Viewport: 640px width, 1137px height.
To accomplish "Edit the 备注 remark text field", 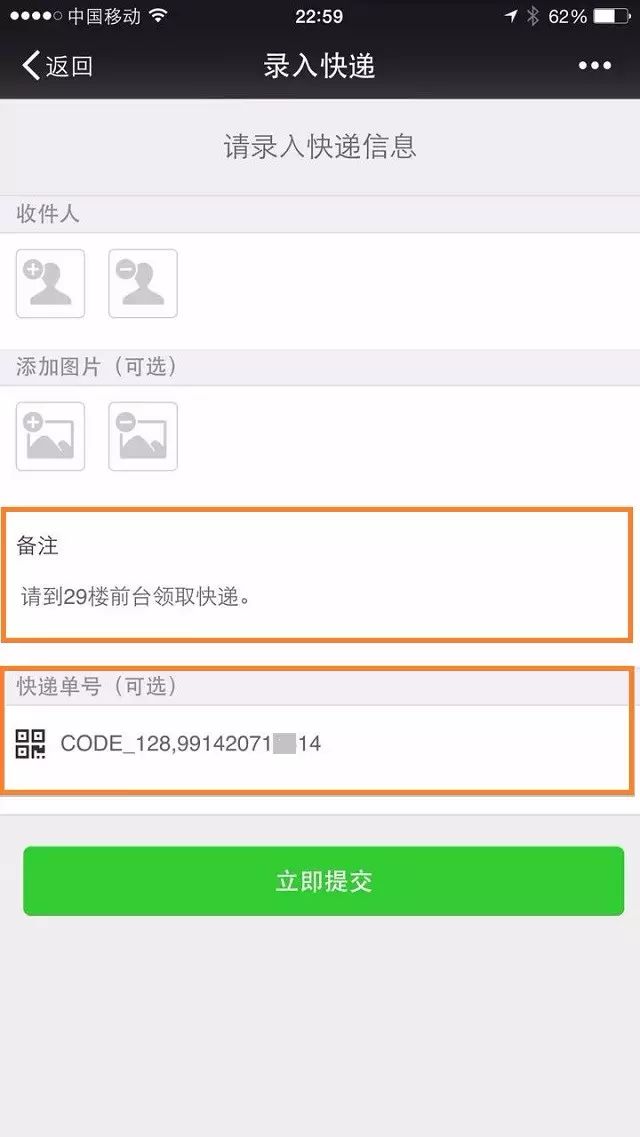I will point(317,598).
